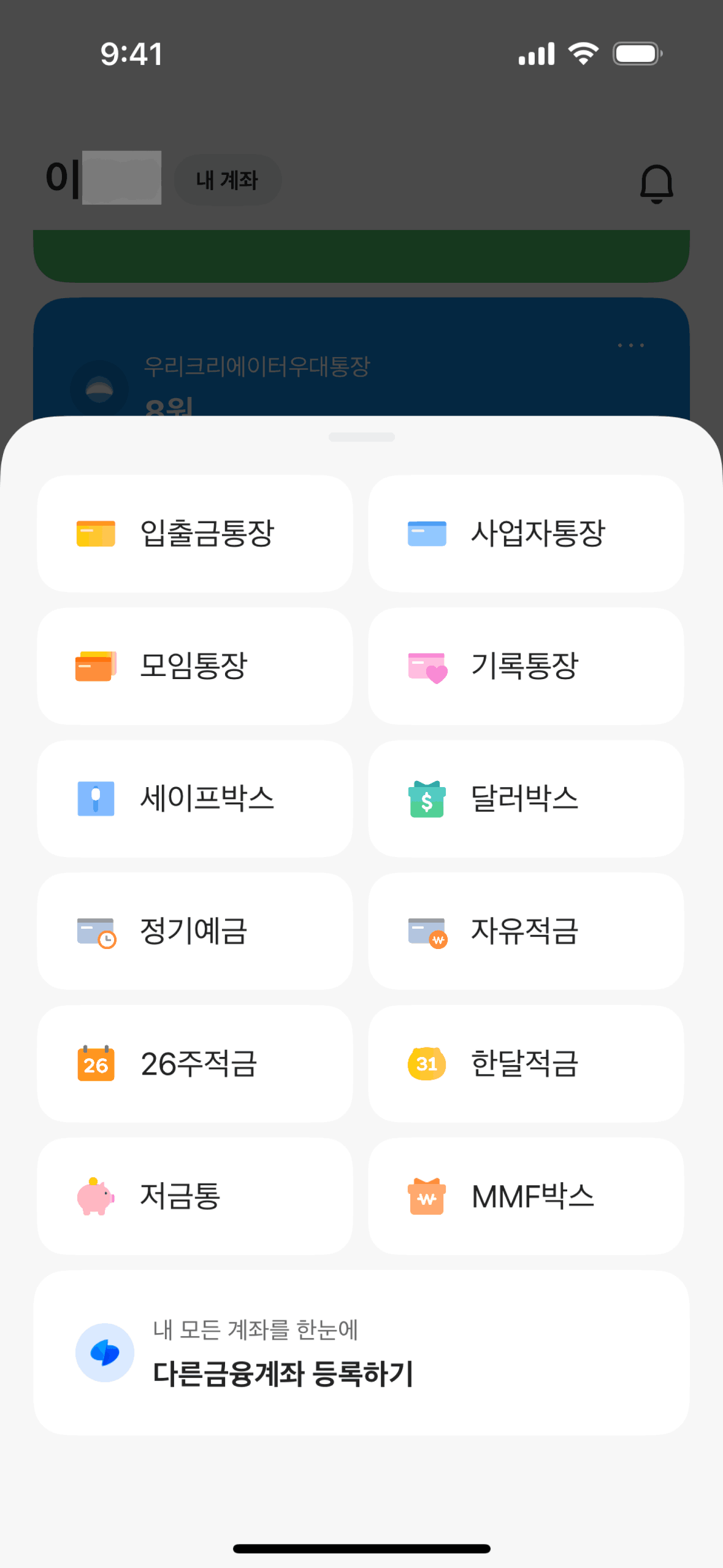The width and height of the screenshot is (723, 1568).
Task: Register other accounts via 다른금융계좌 등록하기
Action: (361, 1353)
